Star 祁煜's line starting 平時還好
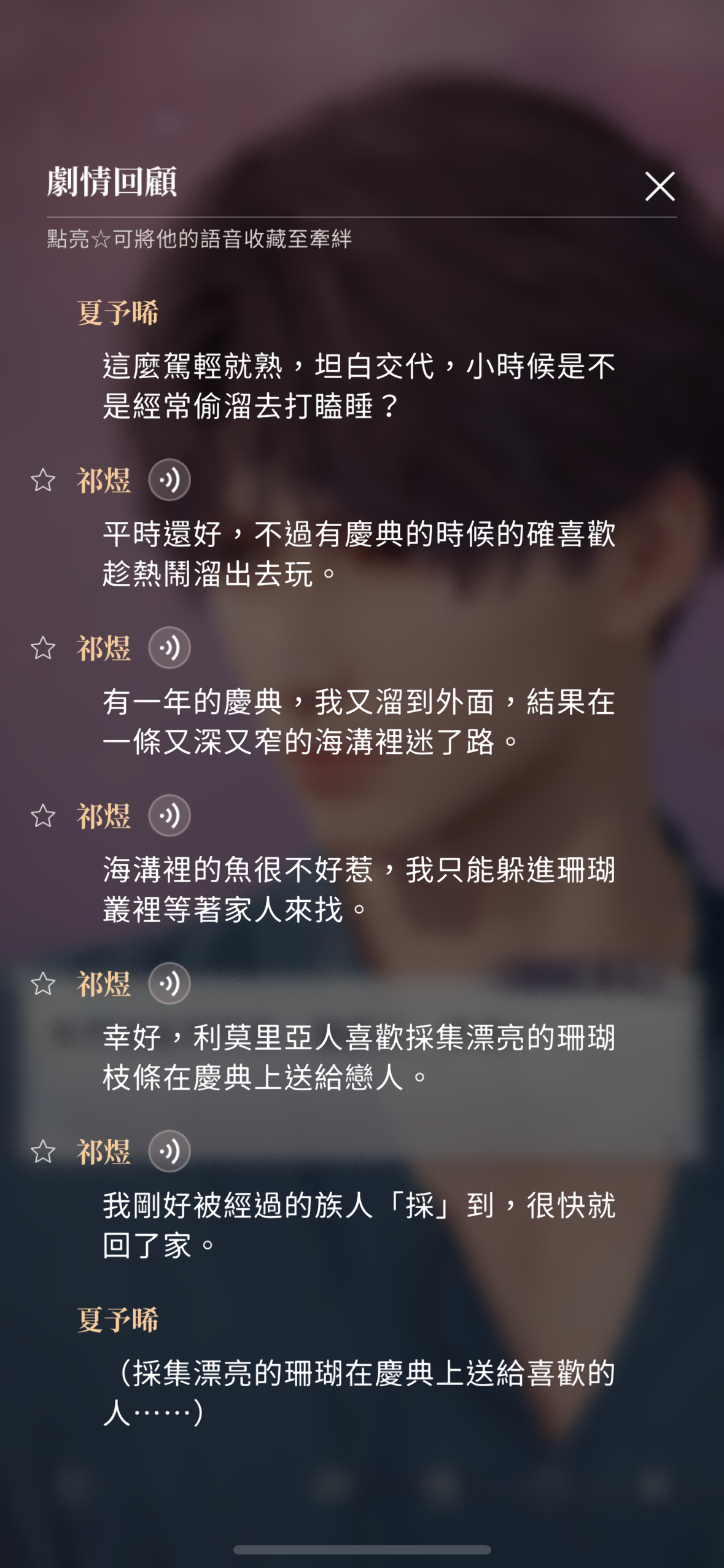Screen dimensions: 724x1568 click(43, 480)
